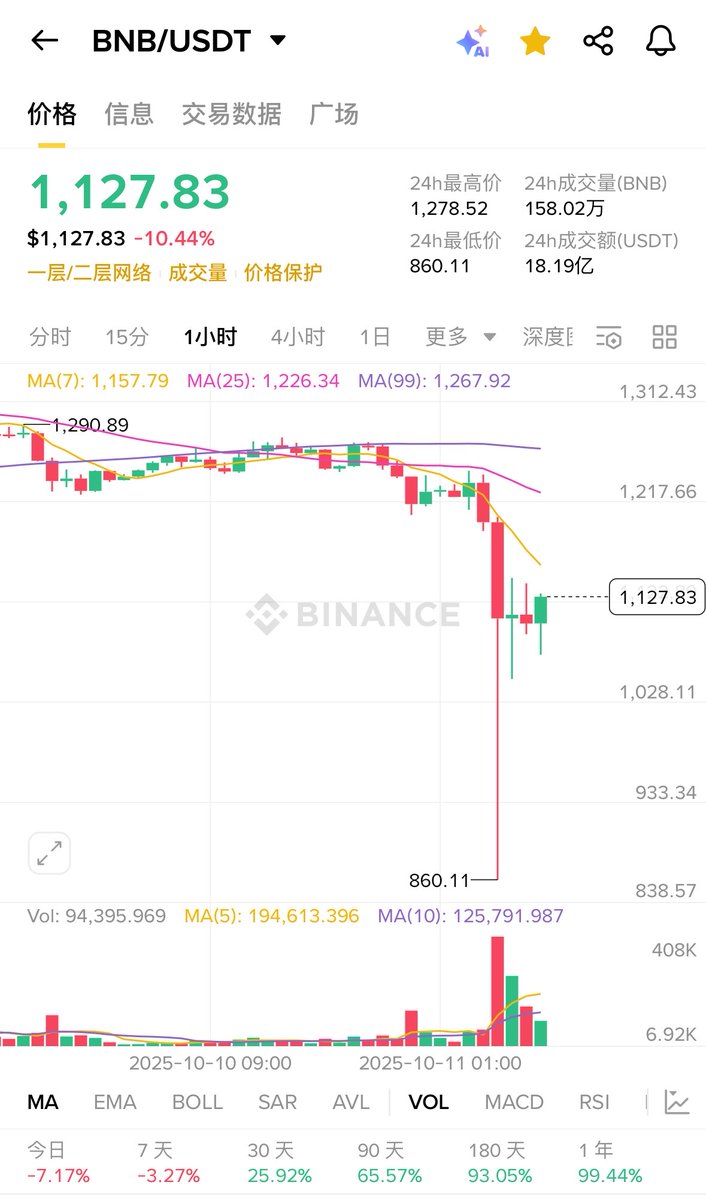Switch to the 交易数据 tab

(231, 114)
